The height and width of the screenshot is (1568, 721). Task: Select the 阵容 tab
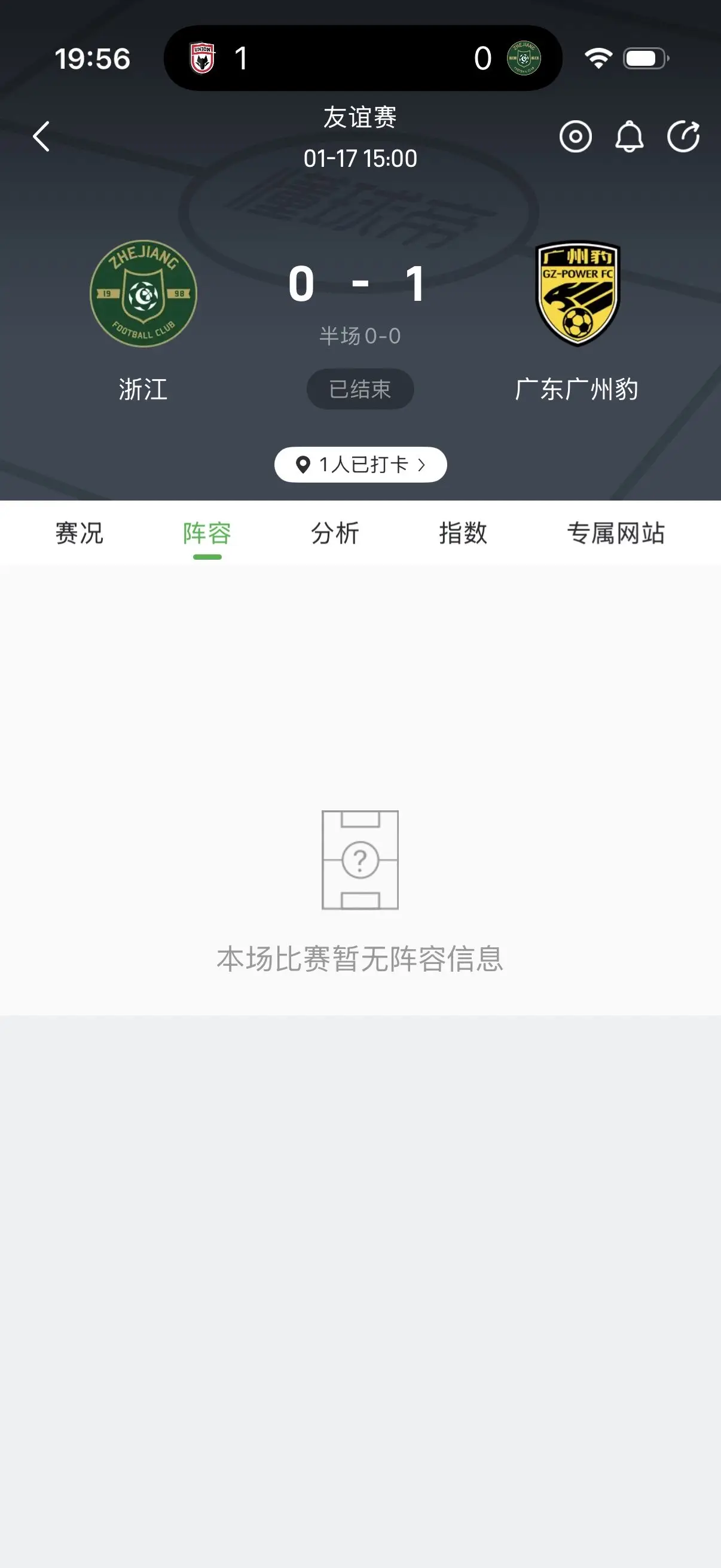(x=207, y=533)
